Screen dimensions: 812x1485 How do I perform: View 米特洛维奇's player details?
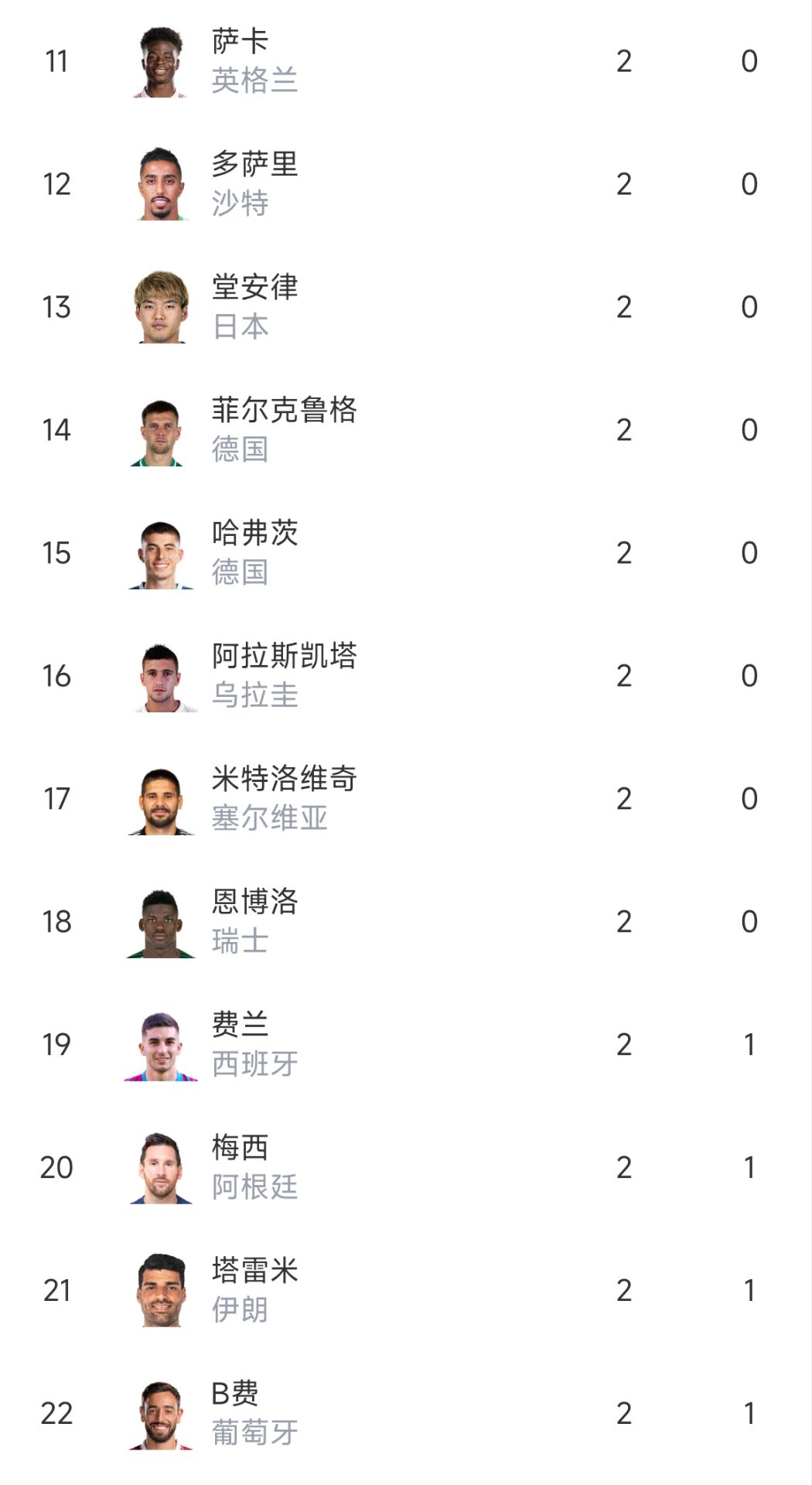pos(405,799)
